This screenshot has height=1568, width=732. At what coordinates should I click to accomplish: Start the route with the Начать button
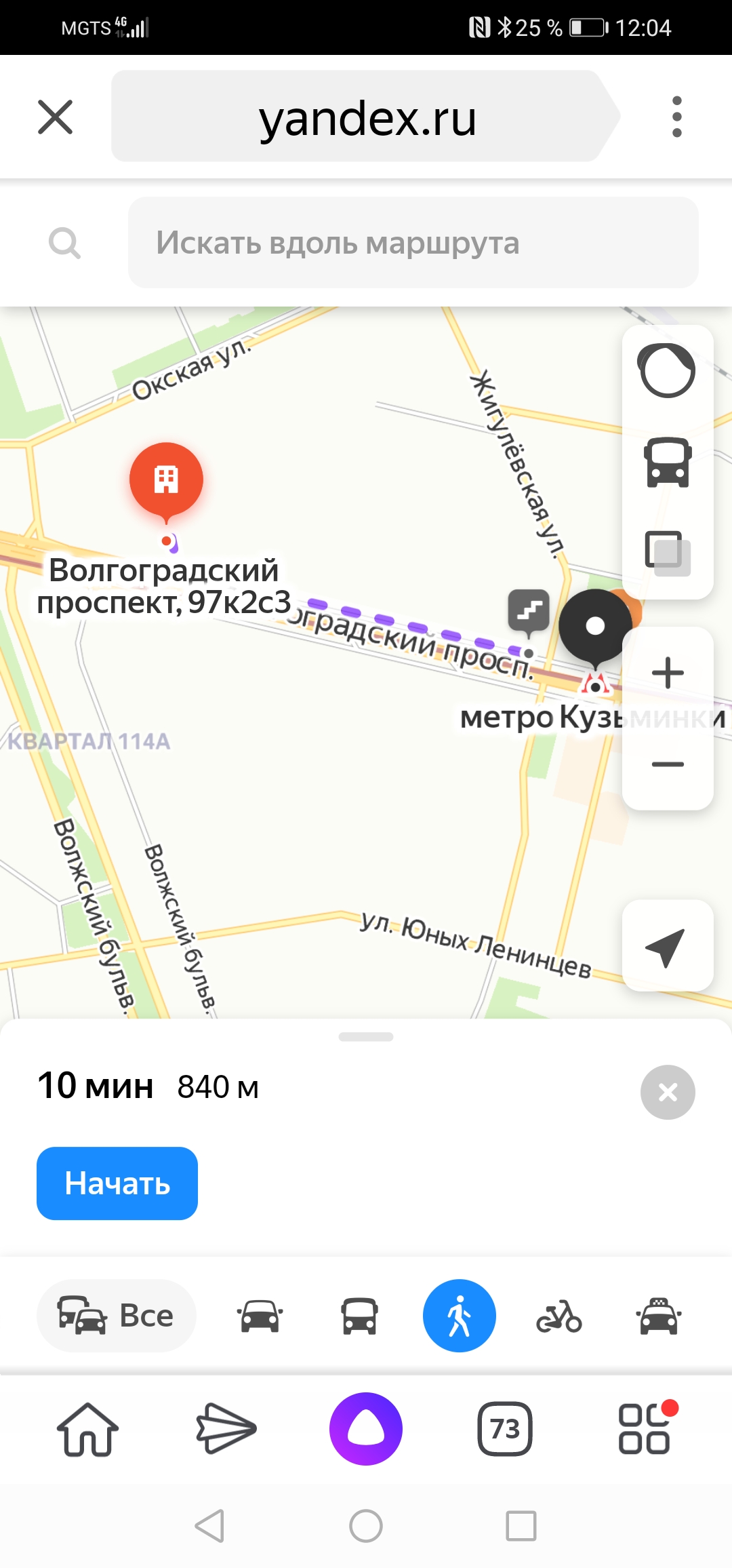click(117, 1183)
